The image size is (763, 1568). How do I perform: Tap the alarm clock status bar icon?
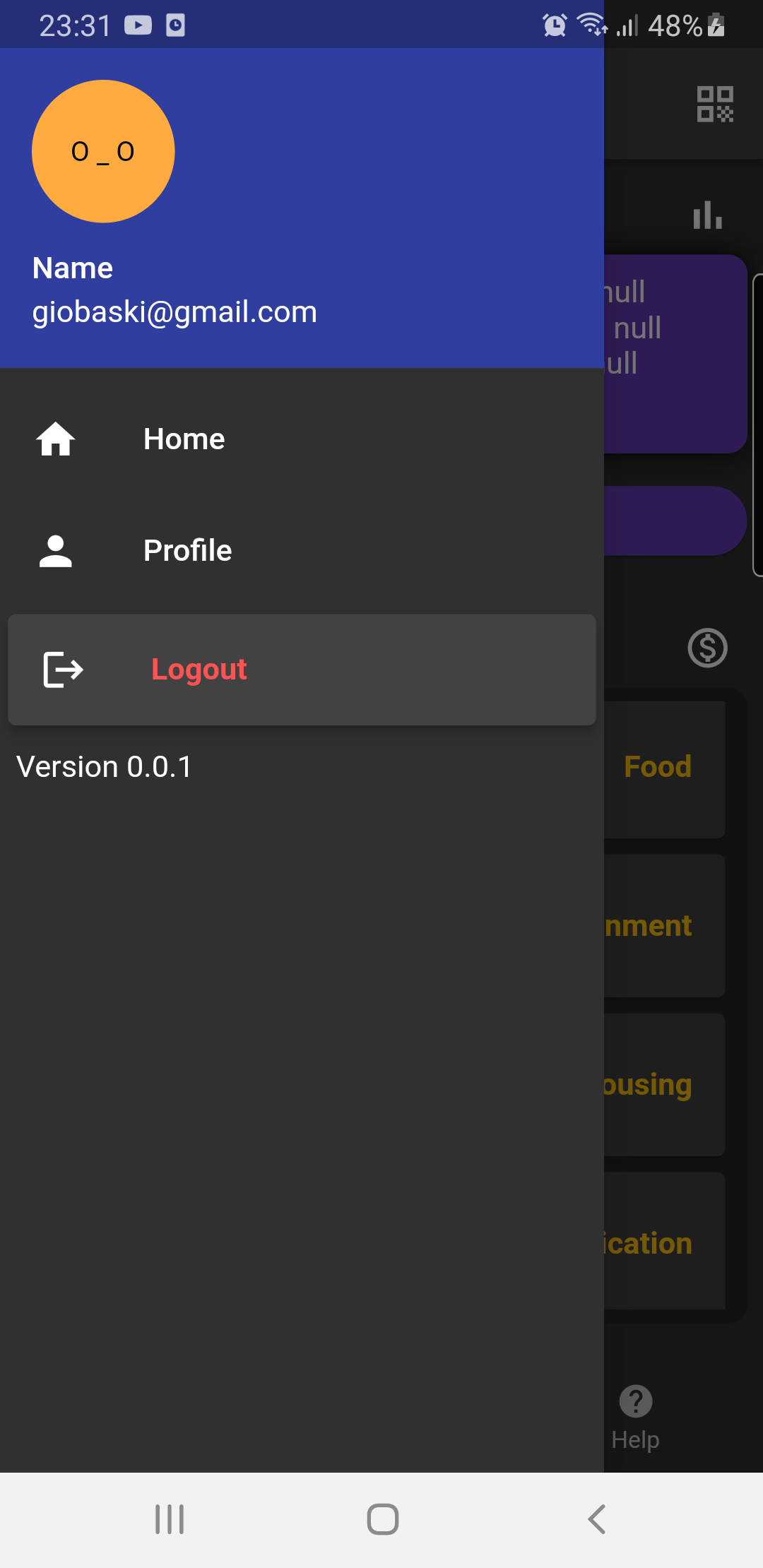555,25
